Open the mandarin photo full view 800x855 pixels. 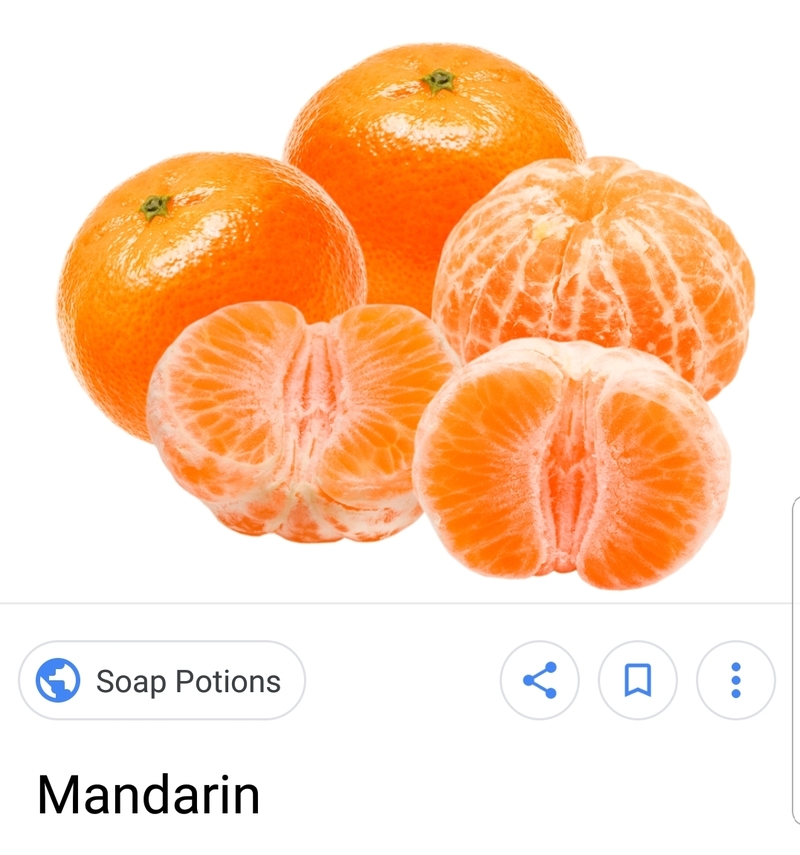click(x=400, y=310)
